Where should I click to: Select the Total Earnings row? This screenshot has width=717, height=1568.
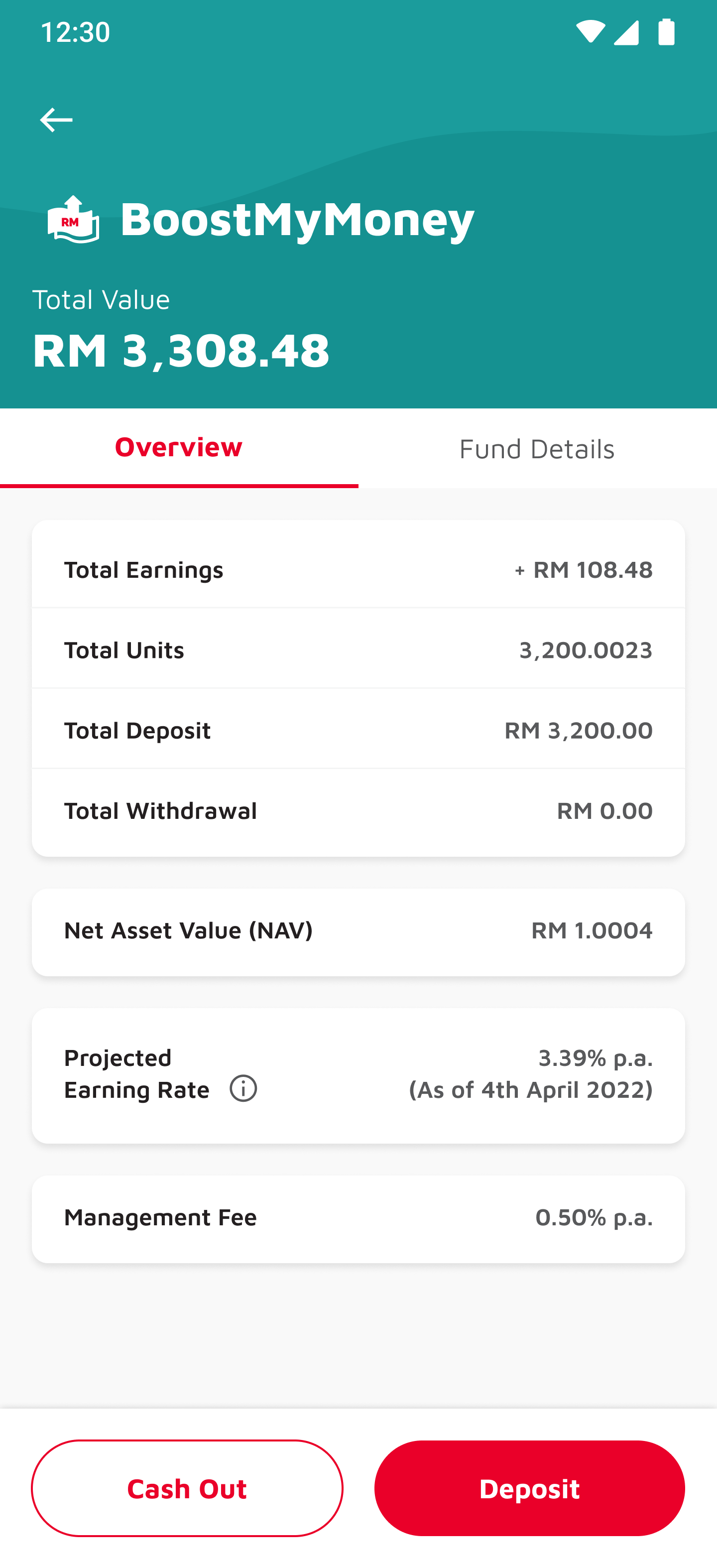click(358, 570)
